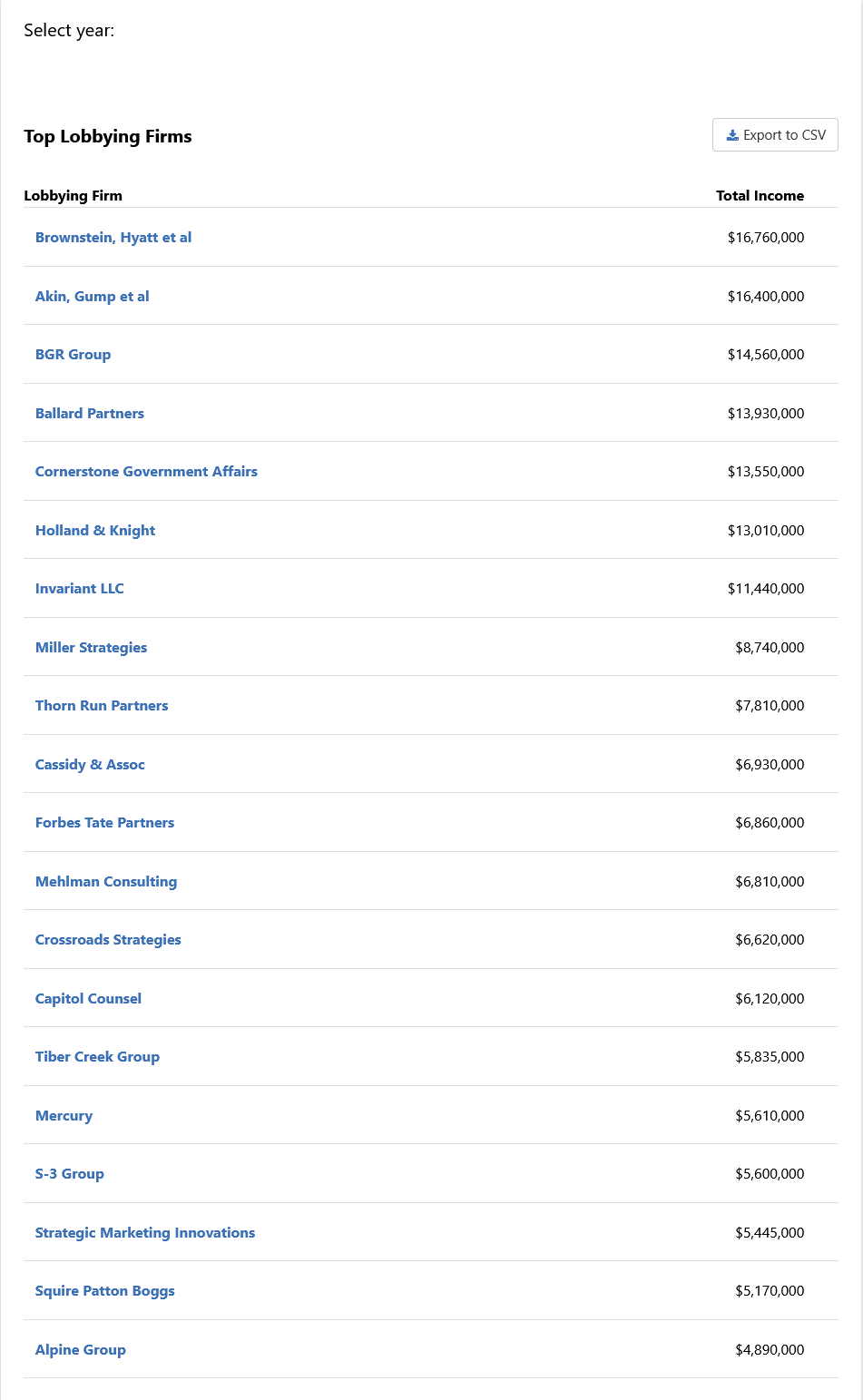The width and height of the screenshot is (863, 1400).
Task: Select Cornerstone Government Affairs
Action: pos(146,472)
